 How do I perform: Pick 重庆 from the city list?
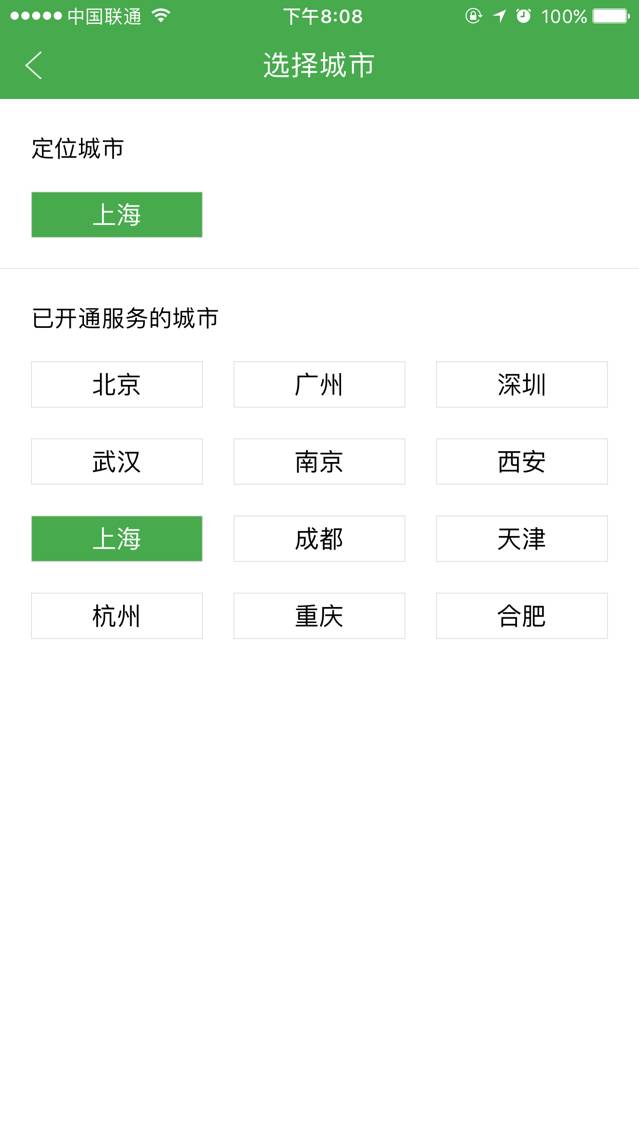click(x=319, y=616)
